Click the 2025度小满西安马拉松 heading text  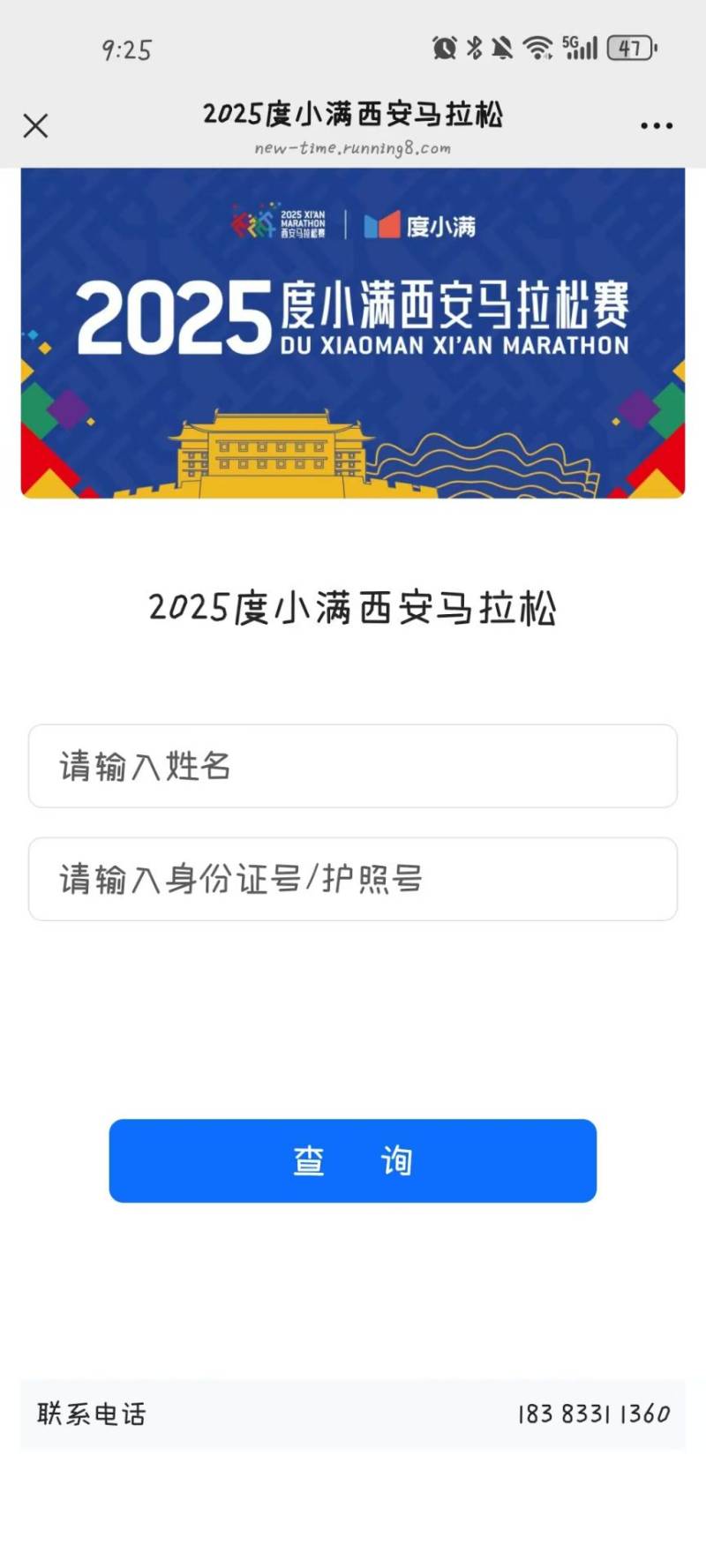point(352,607)
